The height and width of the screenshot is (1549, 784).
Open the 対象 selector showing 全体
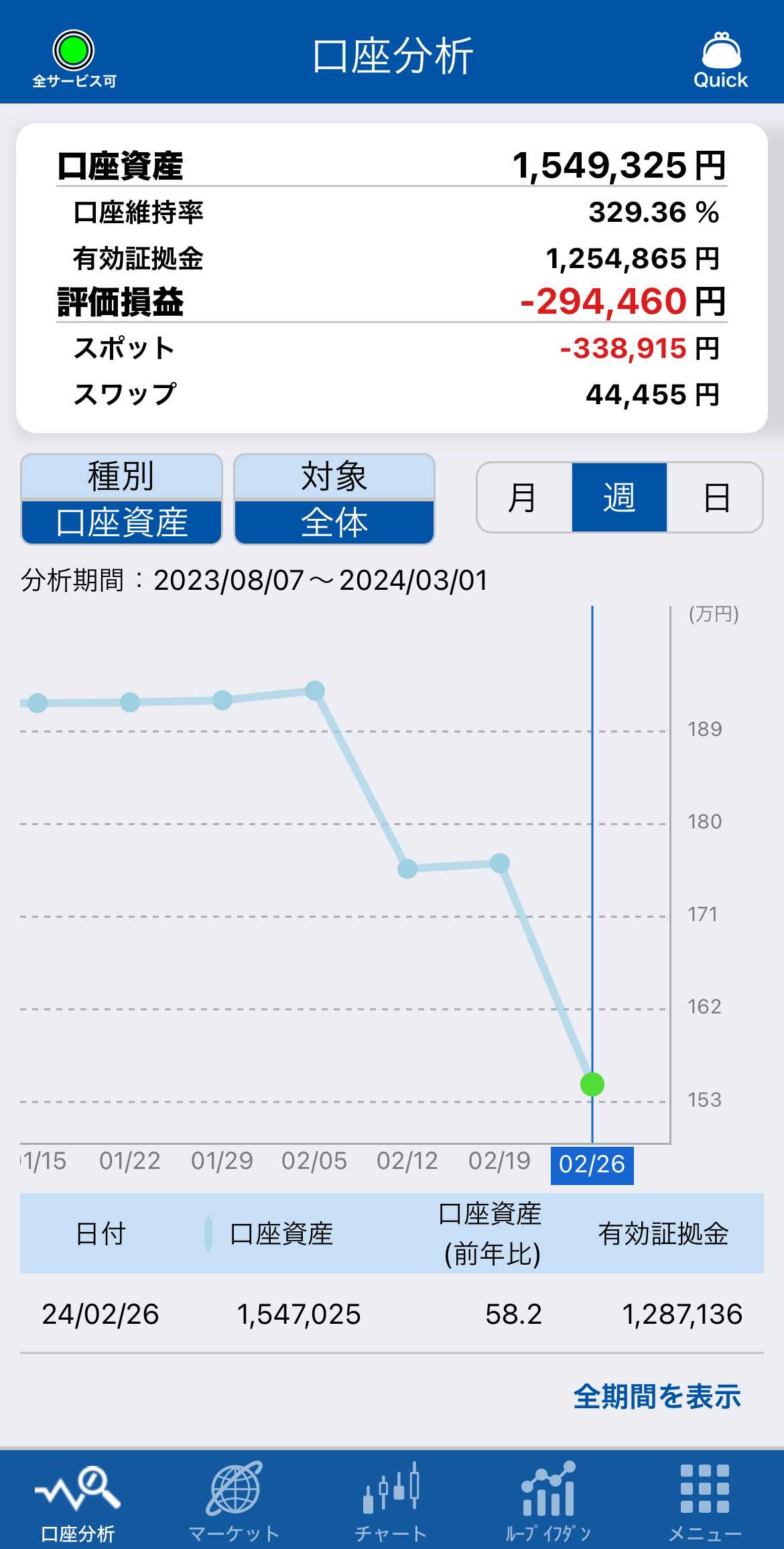coord(334,499)
